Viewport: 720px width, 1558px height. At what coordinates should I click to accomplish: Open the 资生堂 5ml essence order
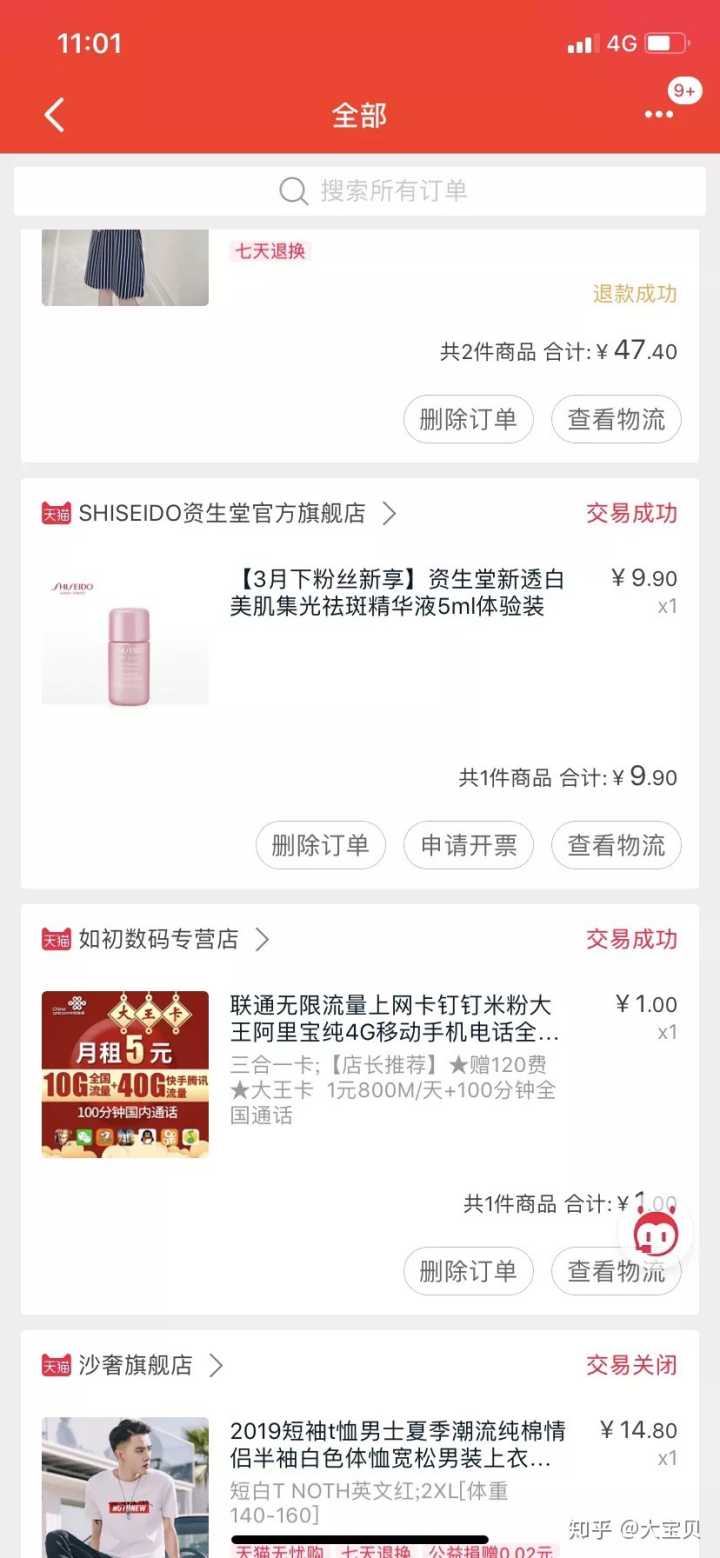point(397,593)
